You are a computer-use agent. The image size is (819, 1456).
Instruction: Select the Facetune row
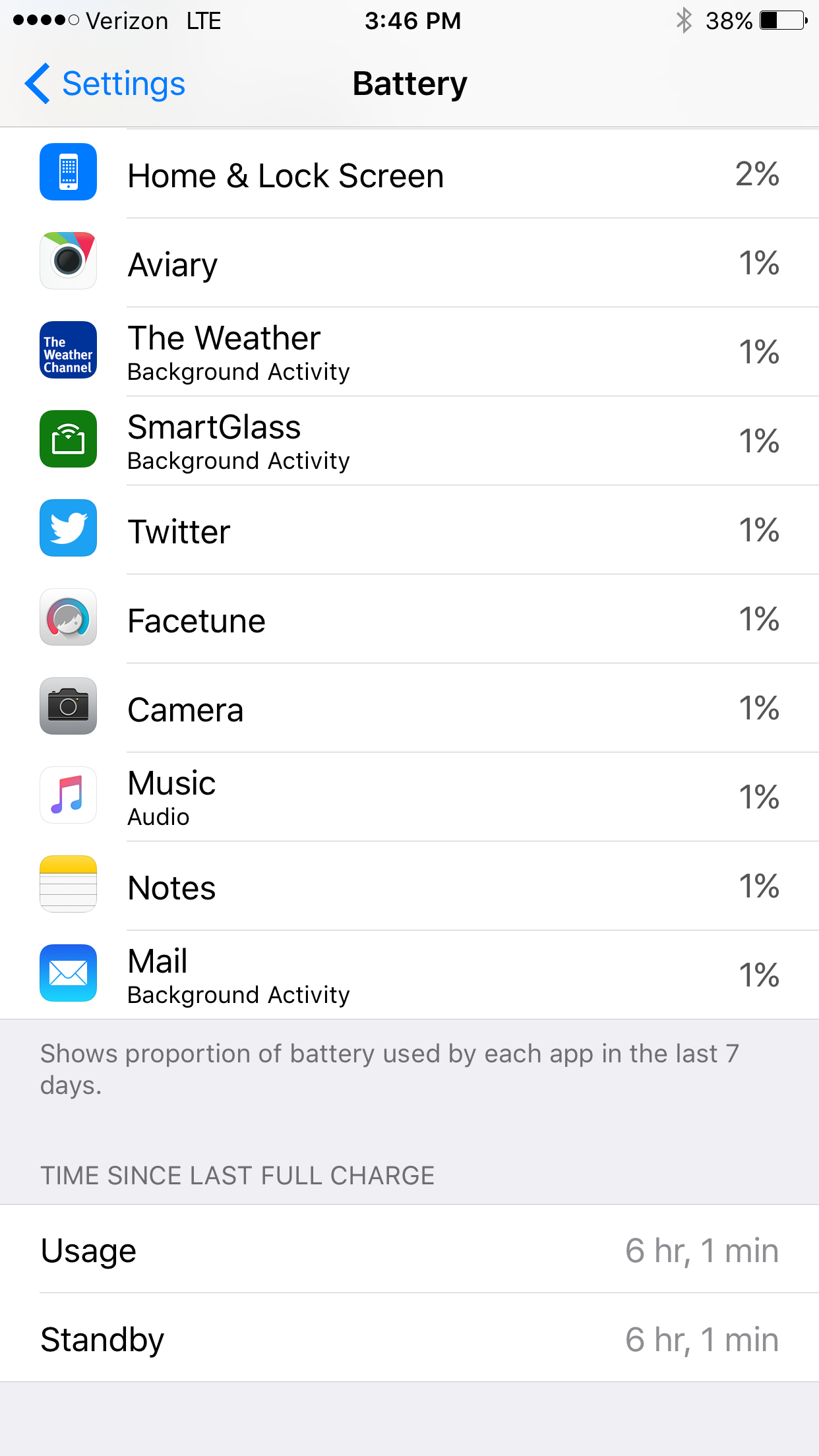coord(409,620)
